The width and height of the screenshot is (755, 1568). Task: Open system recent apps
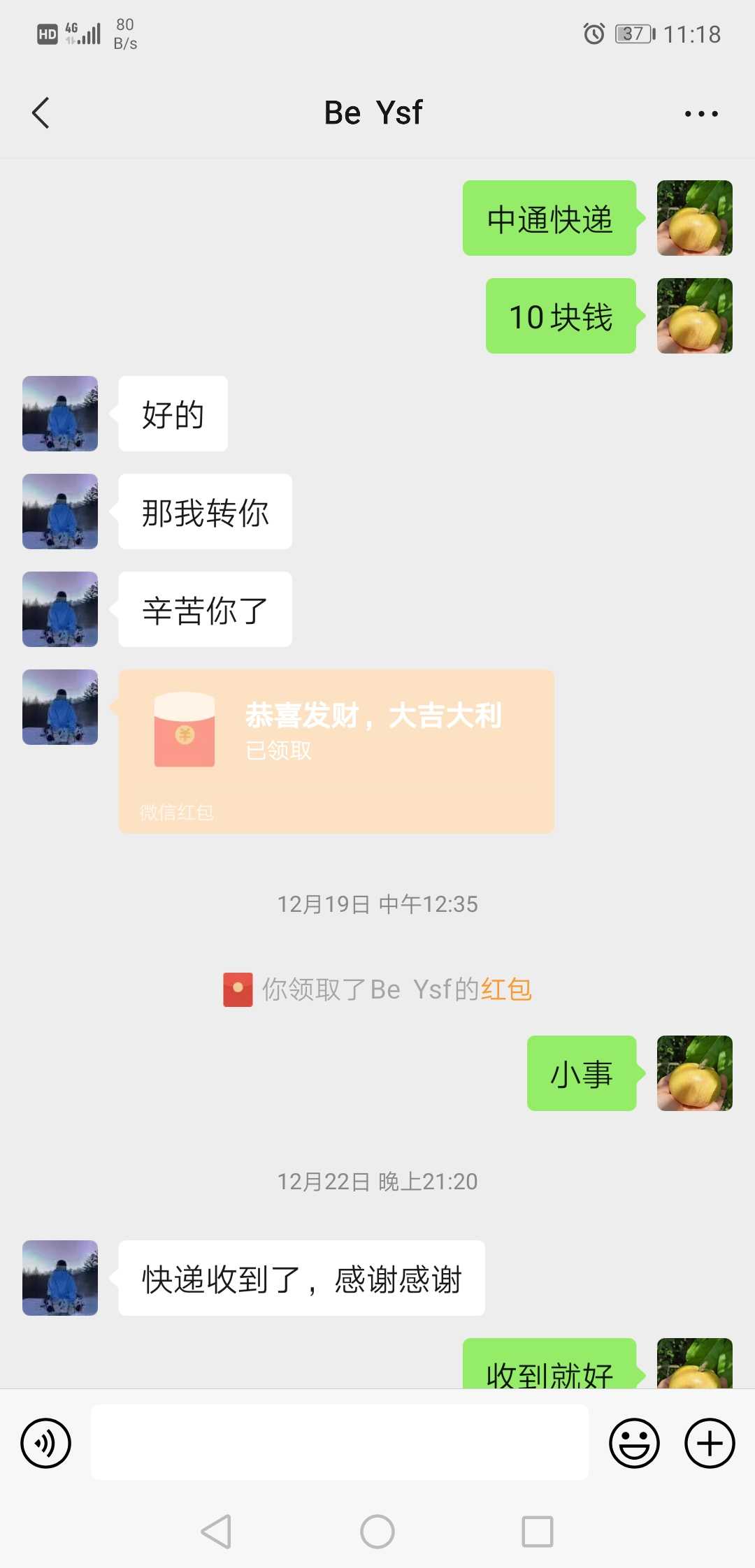[x=538, y=1532]
